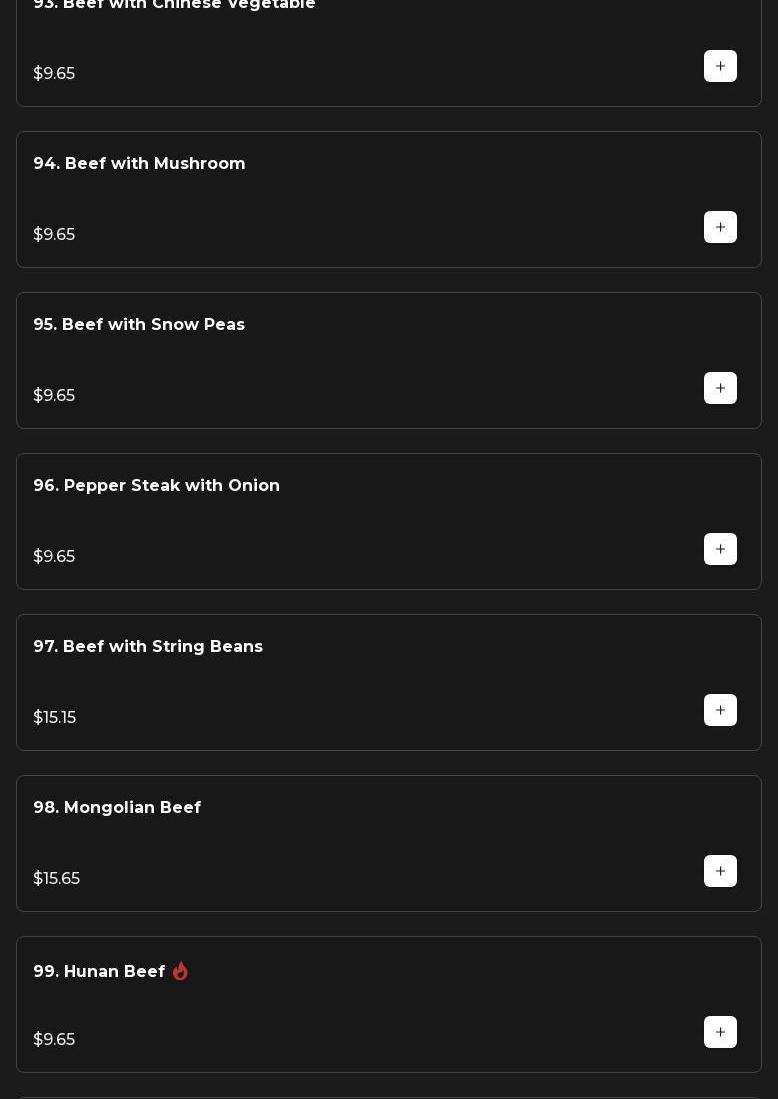The height and width of the screenshot is (1099, 778).
Task: Select the Beef with String Beans card
Action: 148,647
